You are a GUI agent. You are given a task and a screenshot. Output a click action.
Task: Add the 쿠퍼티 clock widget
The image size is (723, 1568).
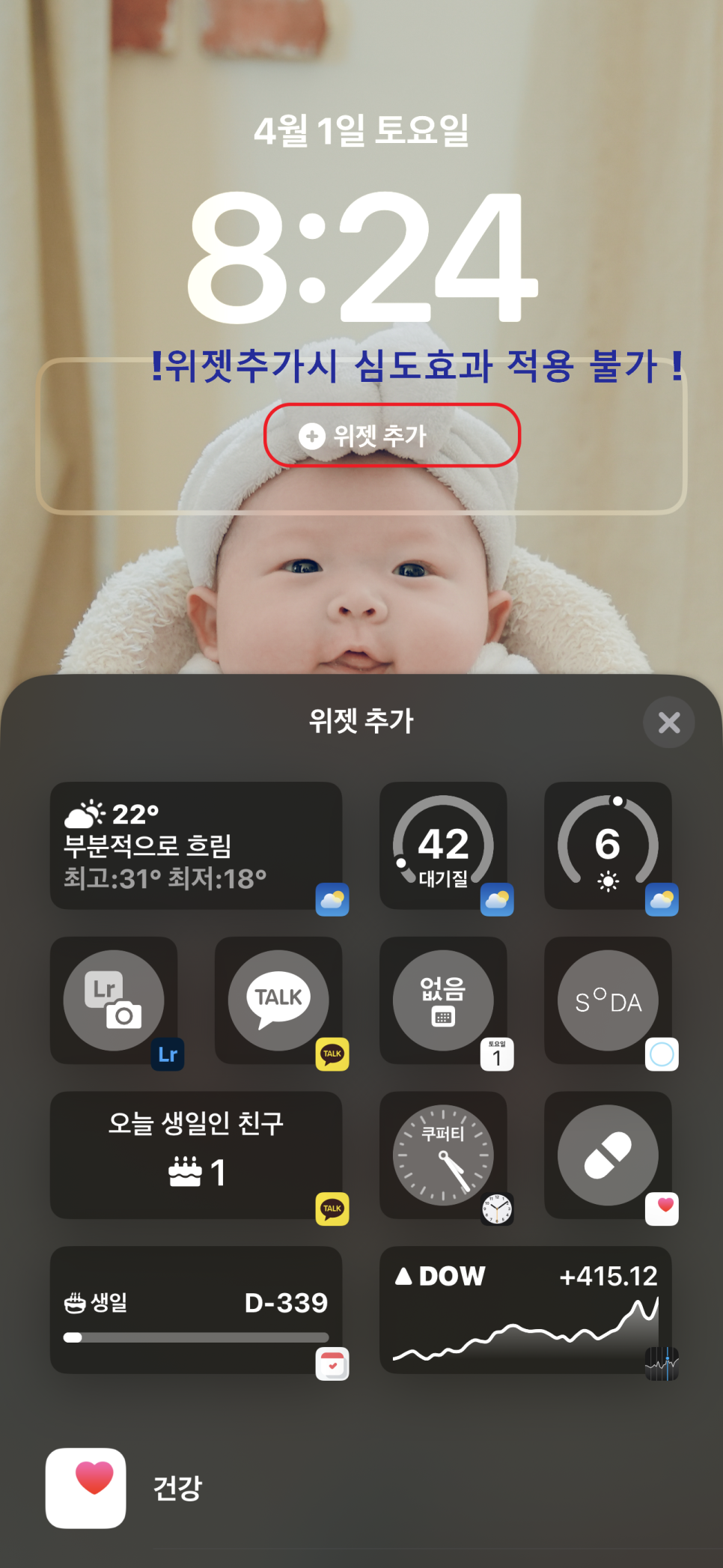tap(443, 1155)
